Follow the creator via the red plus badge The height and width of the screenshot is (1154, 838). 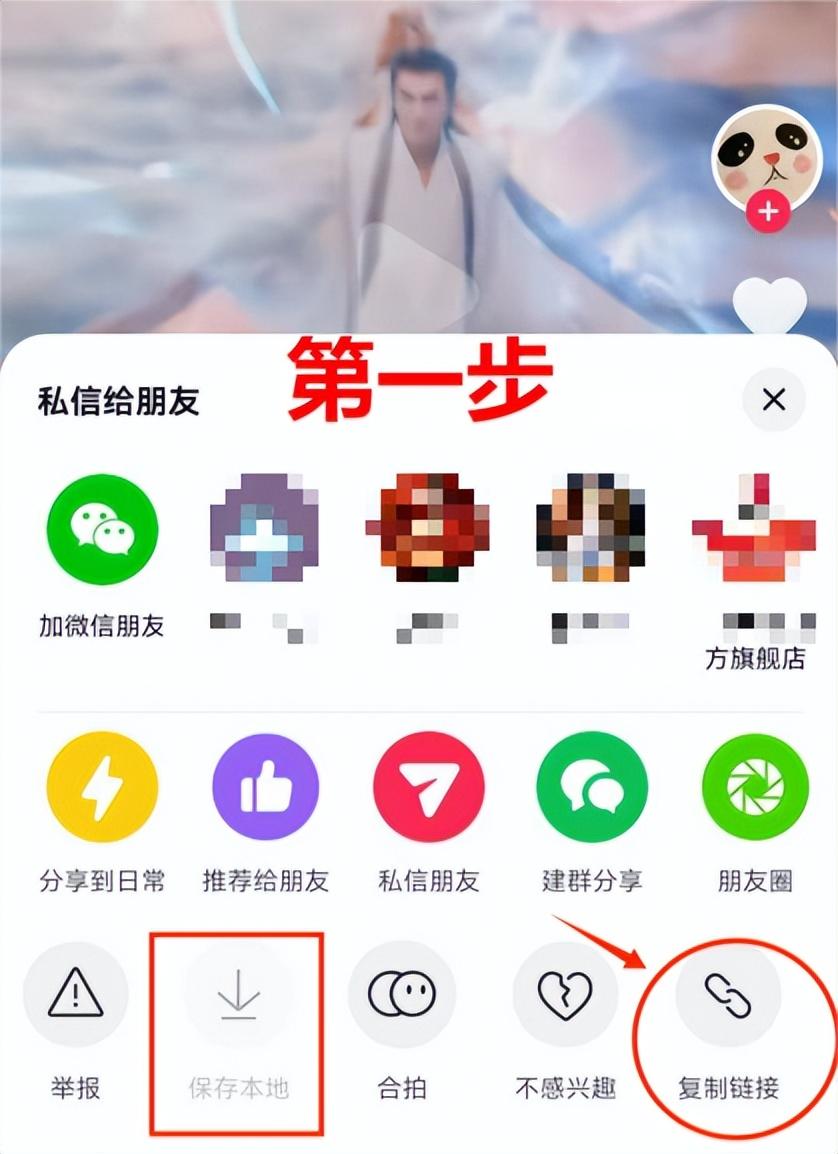pos(767,212)
